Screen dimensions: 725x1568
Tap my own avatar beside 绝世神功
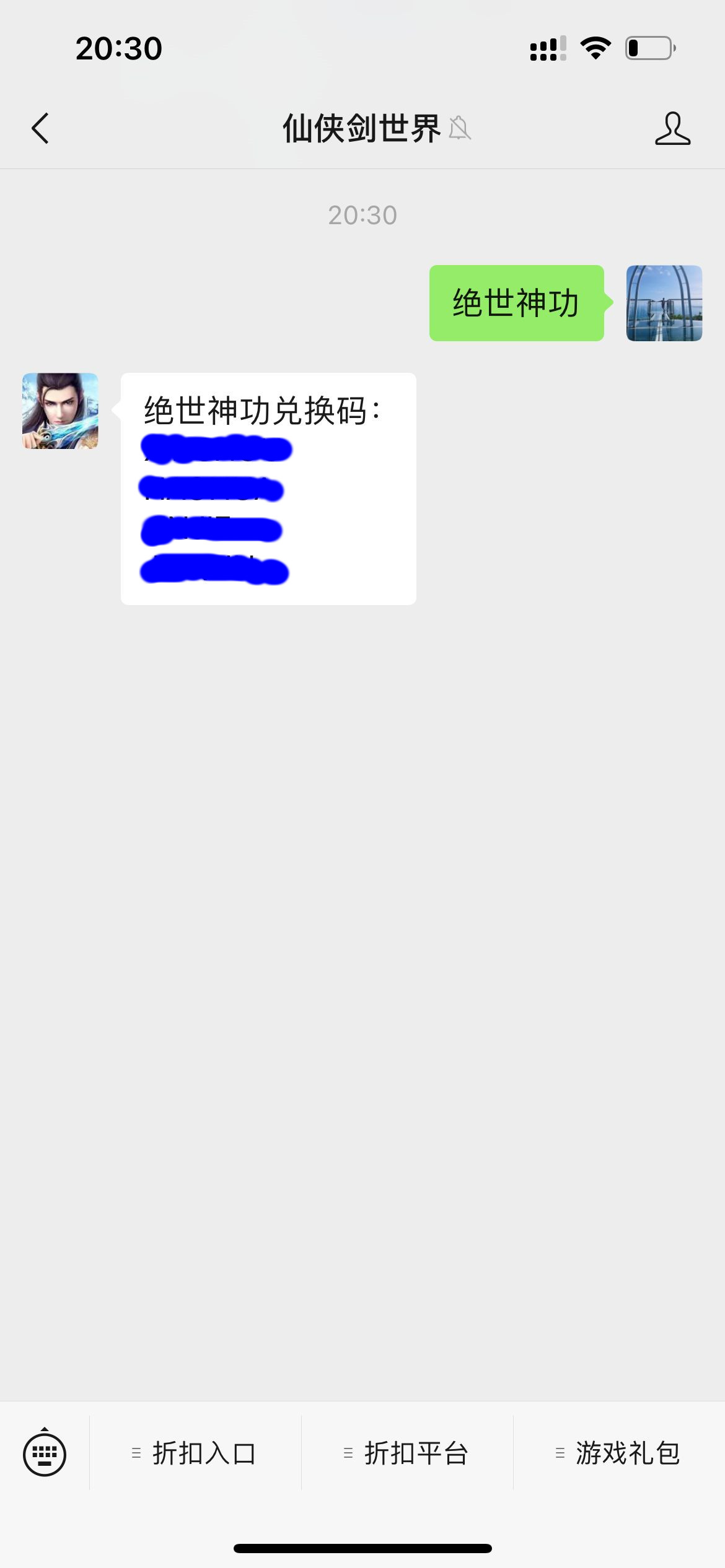pos(664,303)
